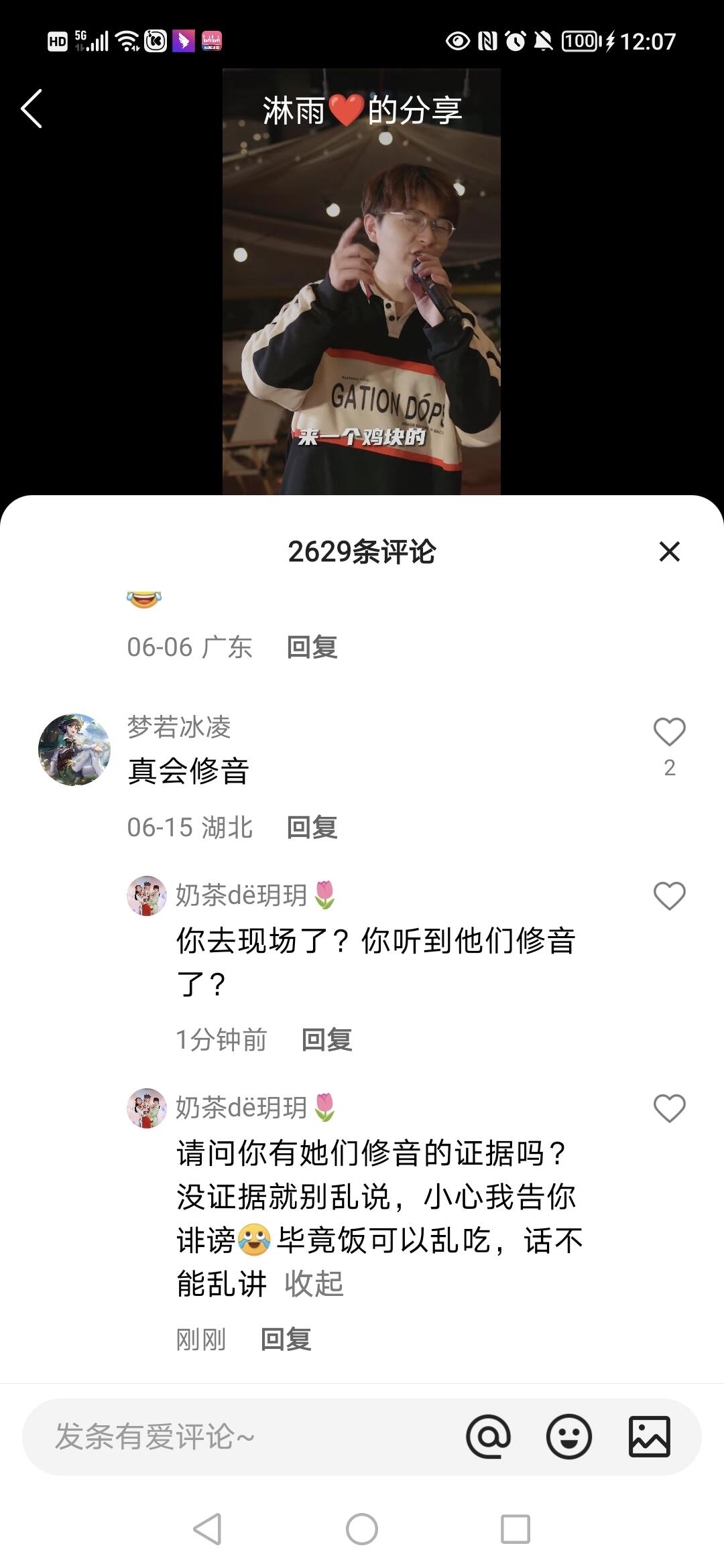Close the 2629条评论 comments panel
The width and height of the screenshot is (724, 1568).
tap(669, 551)
